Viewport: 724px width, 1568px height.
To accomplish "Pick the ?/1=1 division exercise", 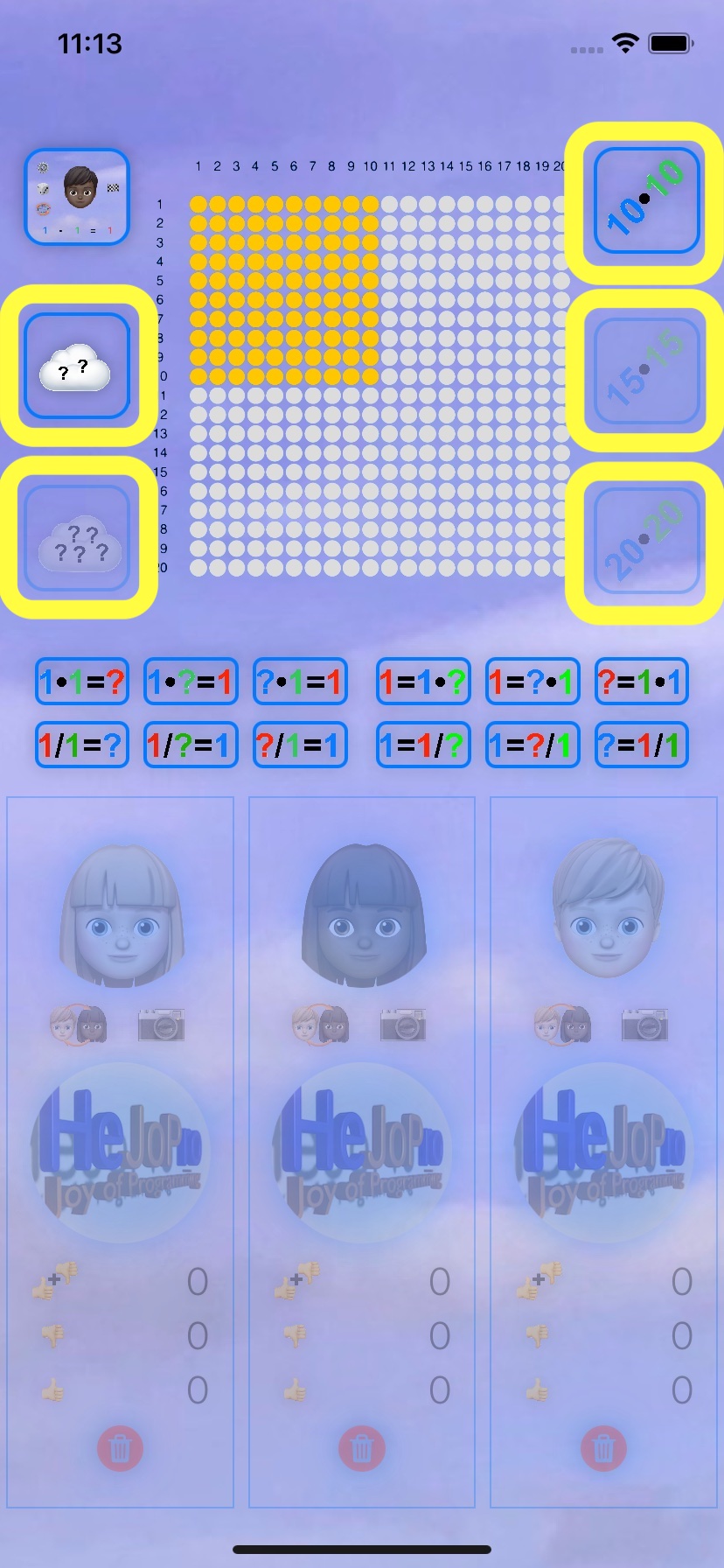I will pyautogui.click(x=300, y=745).
